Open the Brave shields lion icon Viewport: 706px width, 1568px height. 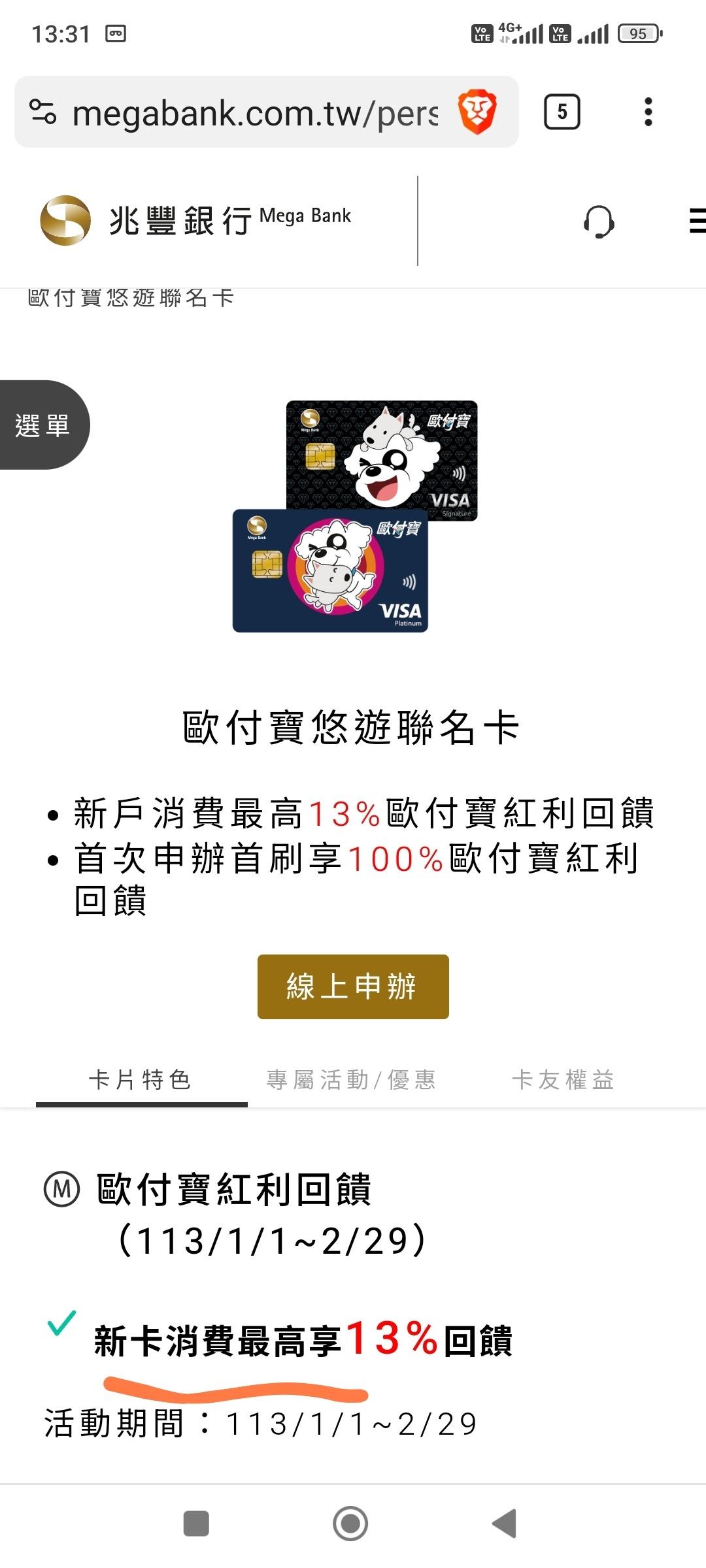[477, 113]
